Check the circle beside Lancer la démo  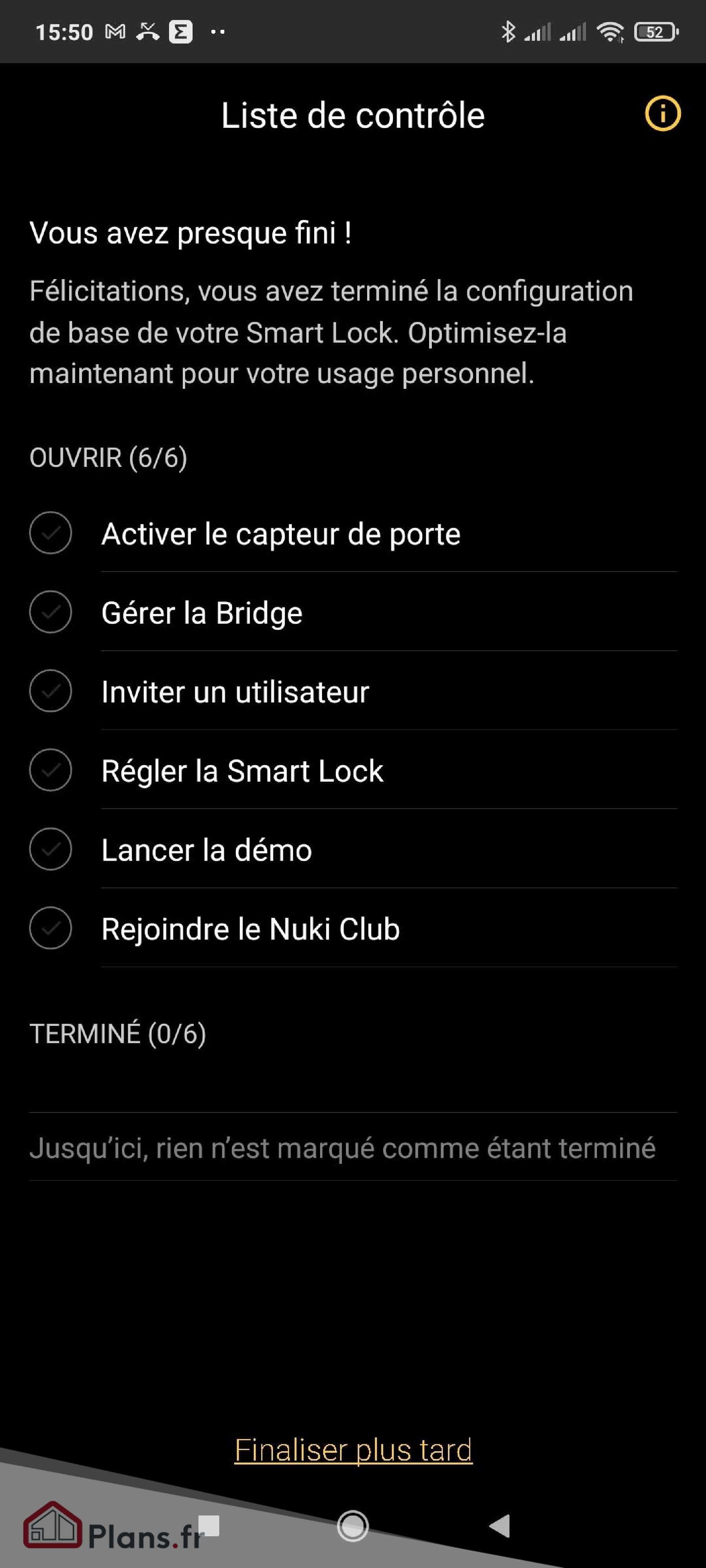coord(51,850)
